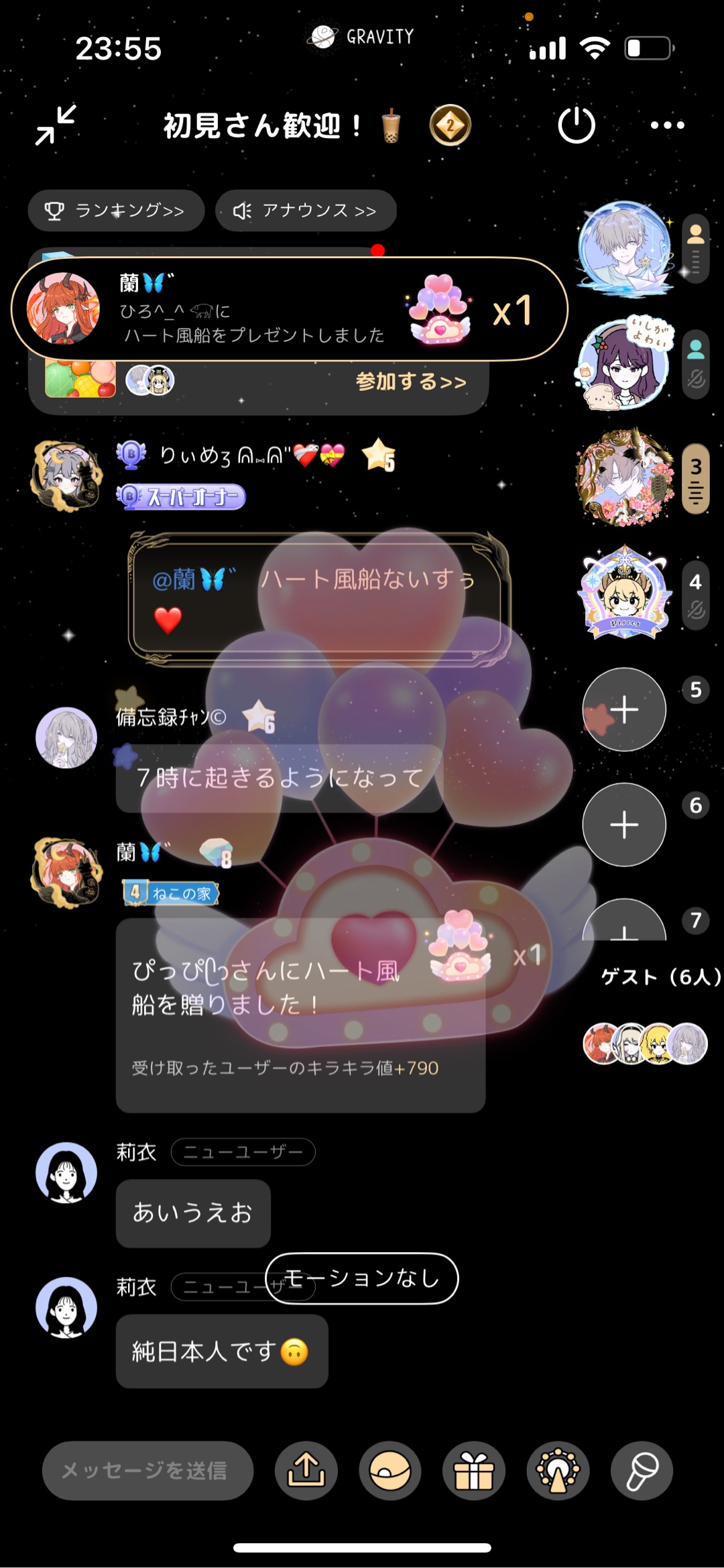Open the emoji sticker picker
The image size is (724, 1568).
[390, 1471]
